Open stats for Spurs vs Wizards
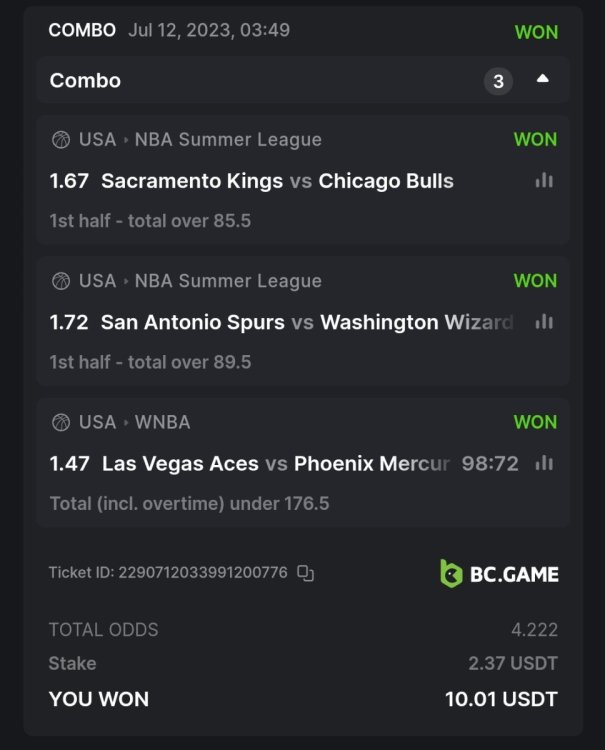 tap(544, 322)
